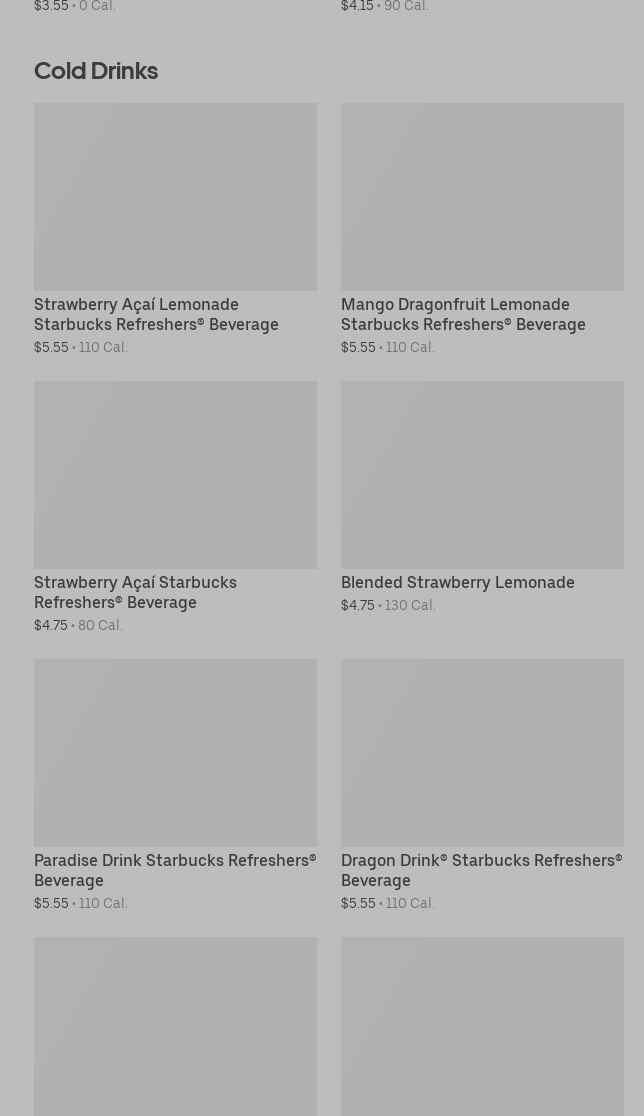The height and width of the screenshot is (1116, 644).
Task: Open Strawberry Açaí Lemonade Refreshers item
Action: tap(175, 229)
